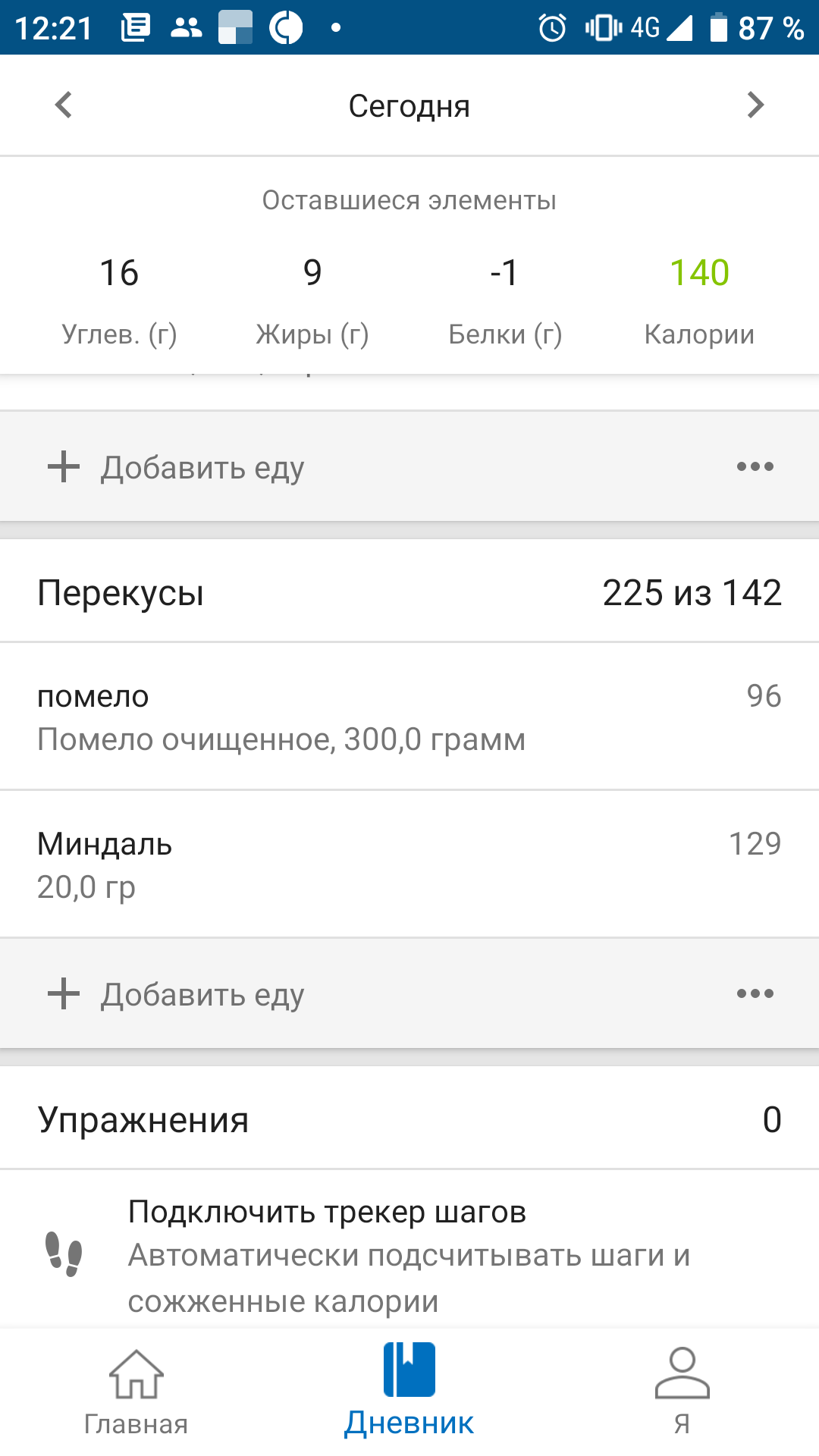This screenshot has height=1456, width=819.
Task: Switch to the Главная tab
Action: [x=136, y=1392]
